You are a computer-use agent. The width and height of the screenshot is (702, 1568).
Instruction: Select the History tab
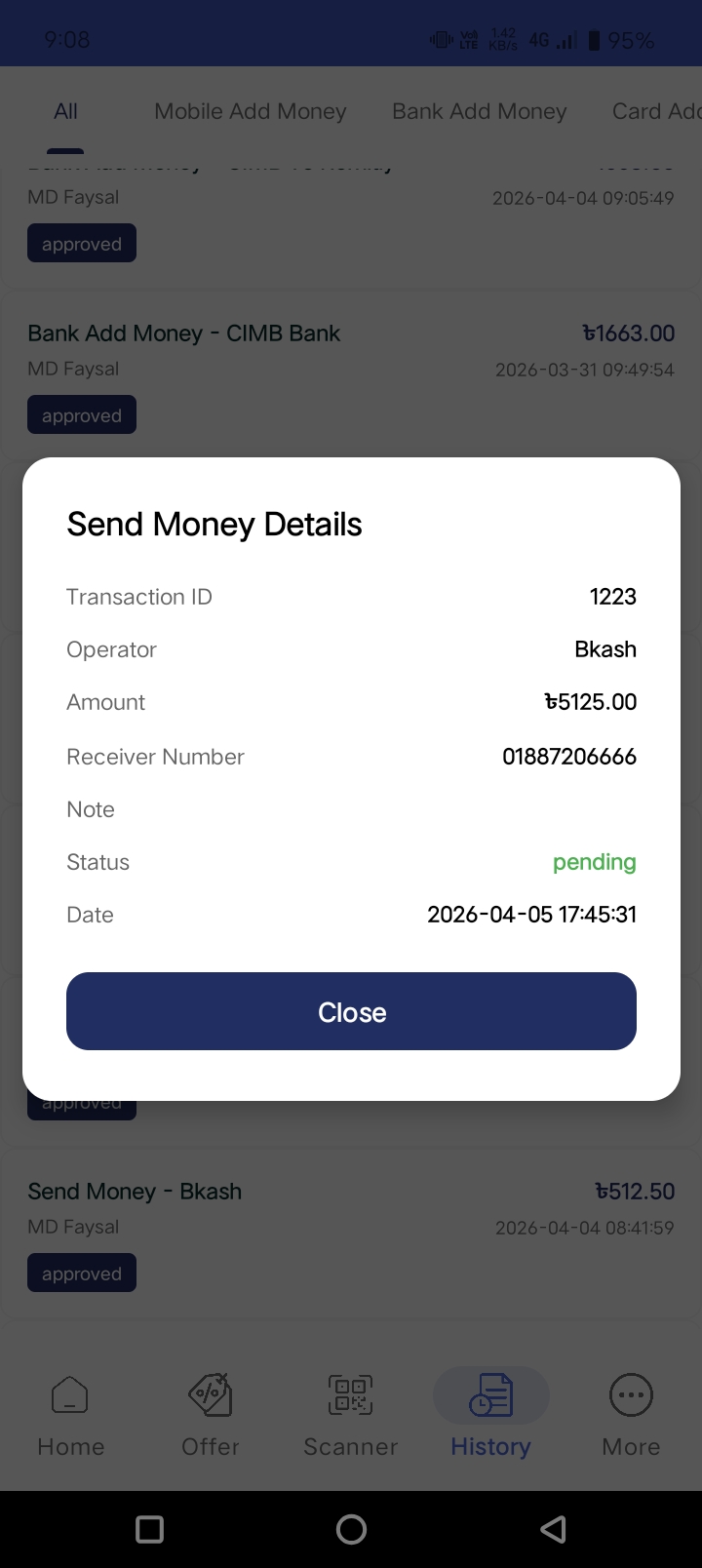(490, 1416)
